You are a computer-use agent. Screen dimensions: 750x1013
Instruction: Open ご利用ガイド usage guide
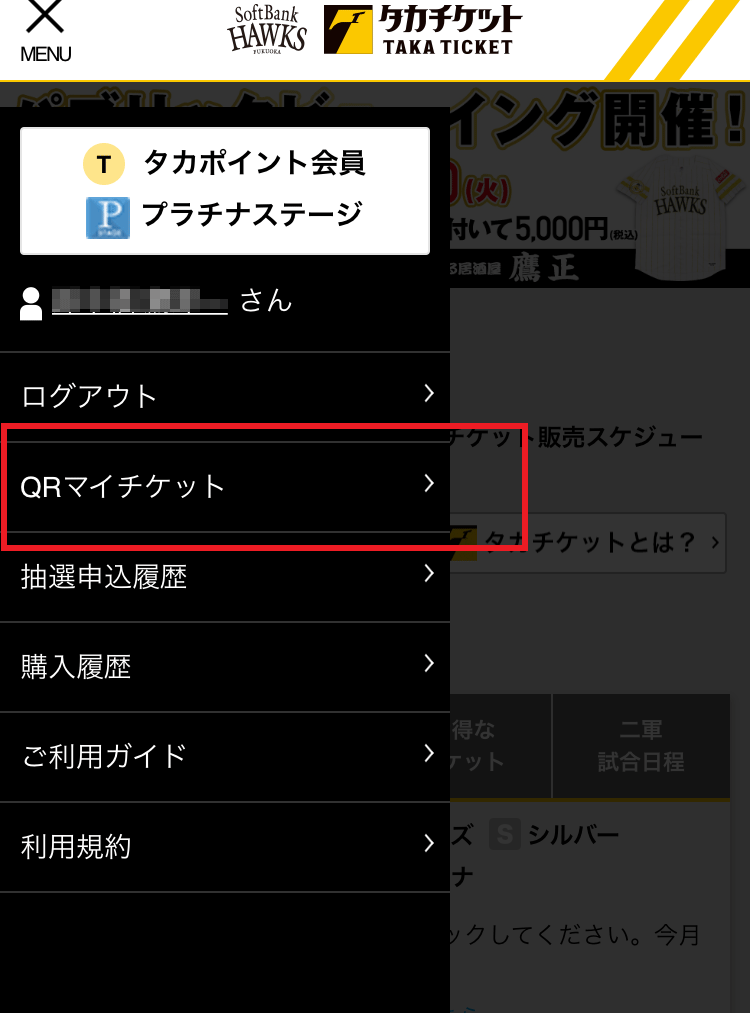pos(225,756)
